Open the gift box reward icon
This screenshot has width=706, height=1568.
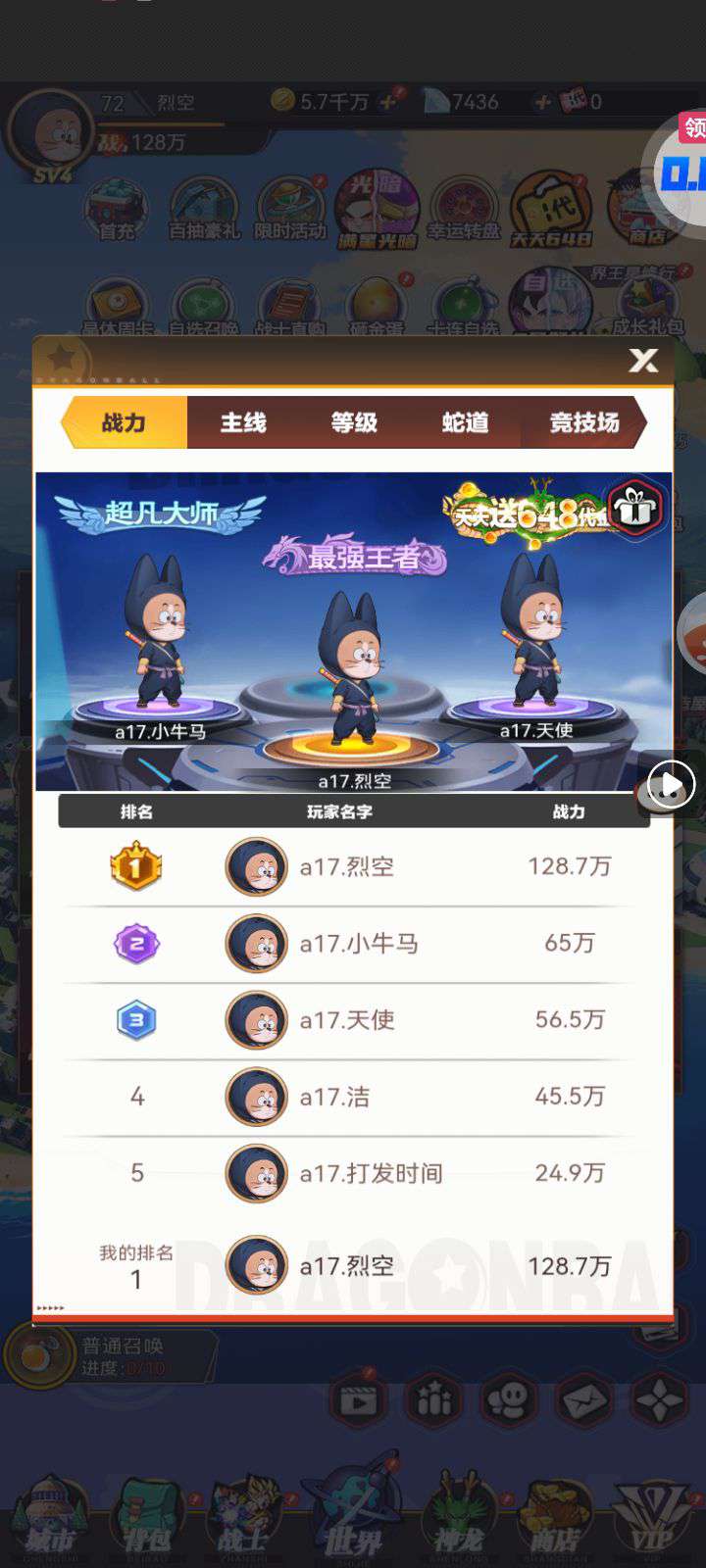tap(635, 508)
